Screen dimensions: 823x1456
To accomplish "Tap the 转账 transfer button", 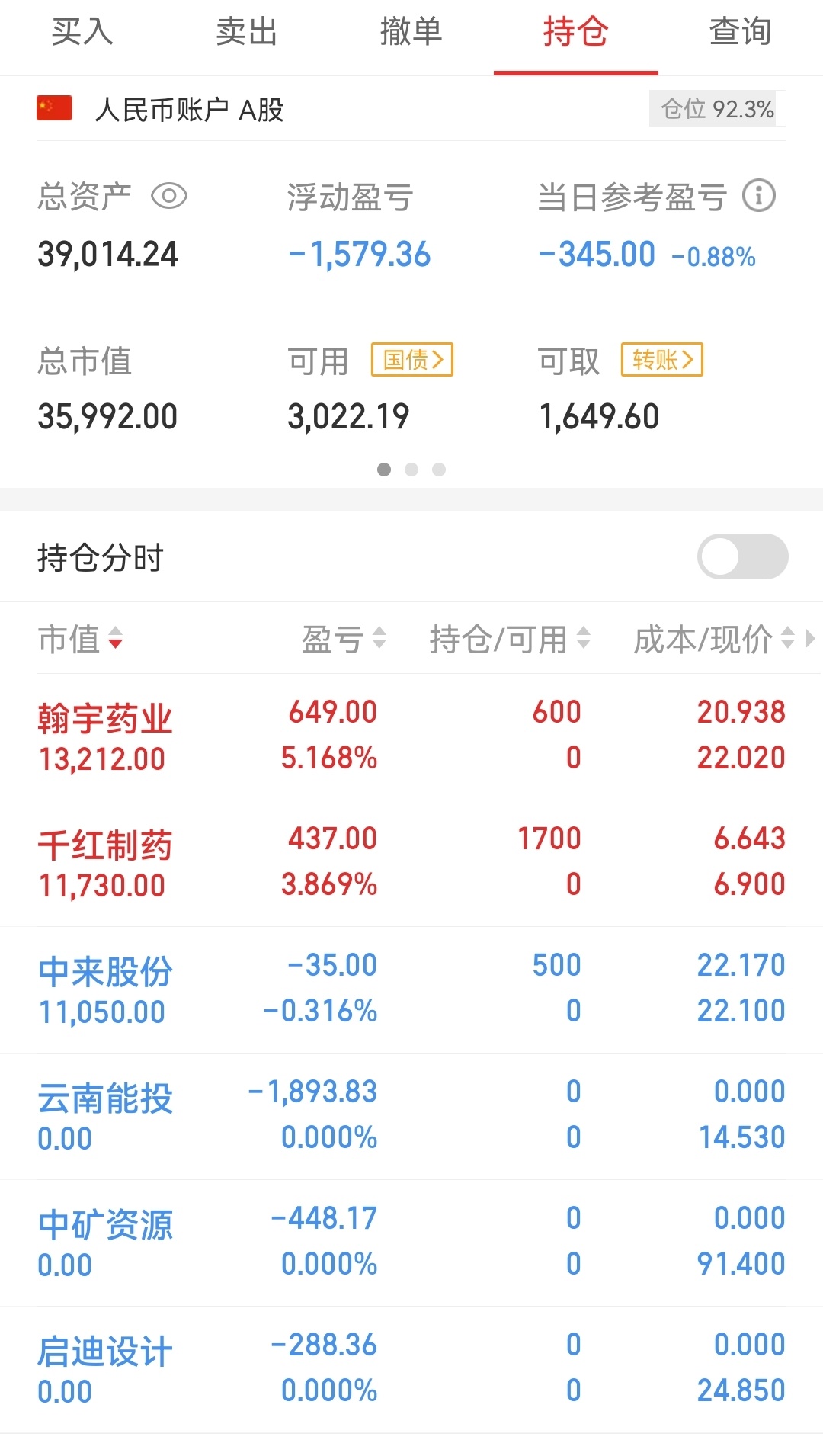I will (x=662, y=360).
